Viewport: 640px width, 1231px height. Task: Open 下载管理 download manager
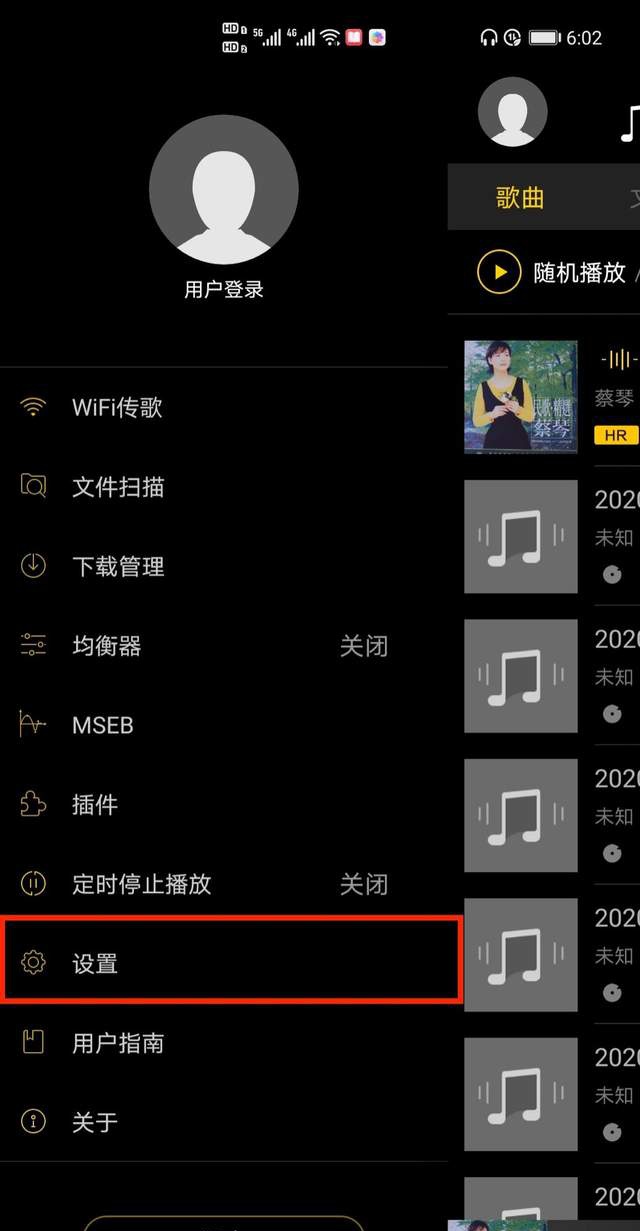(117, 567)
